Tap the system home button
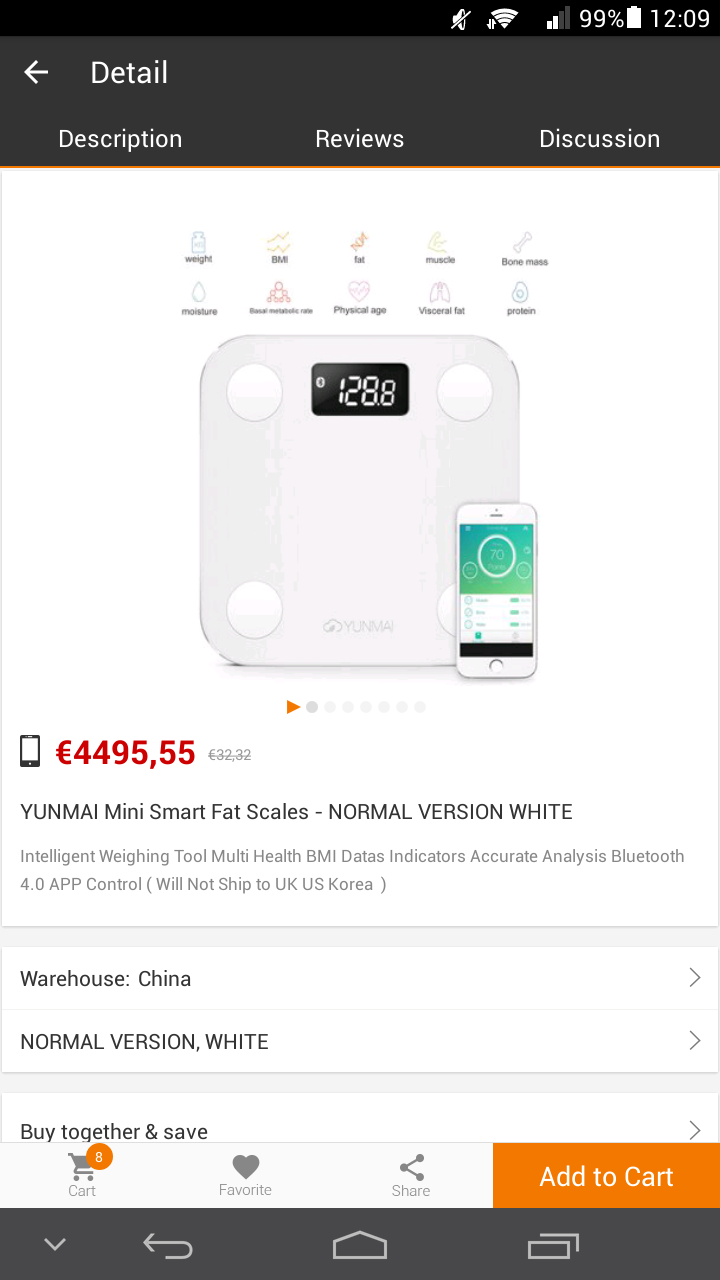 pos(359,1245)
